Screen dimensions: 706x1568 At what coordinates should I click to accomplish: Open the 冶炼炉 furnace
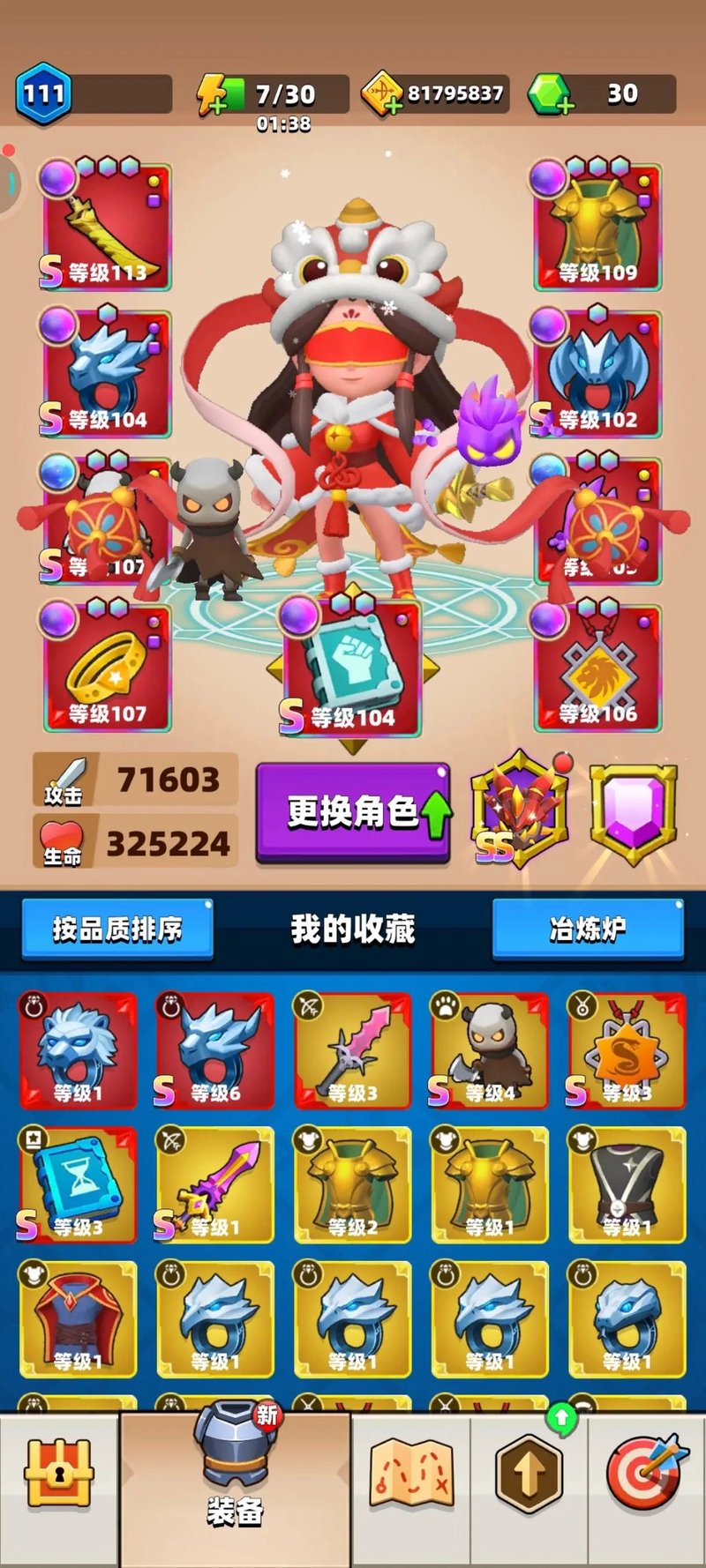[588, 929]
